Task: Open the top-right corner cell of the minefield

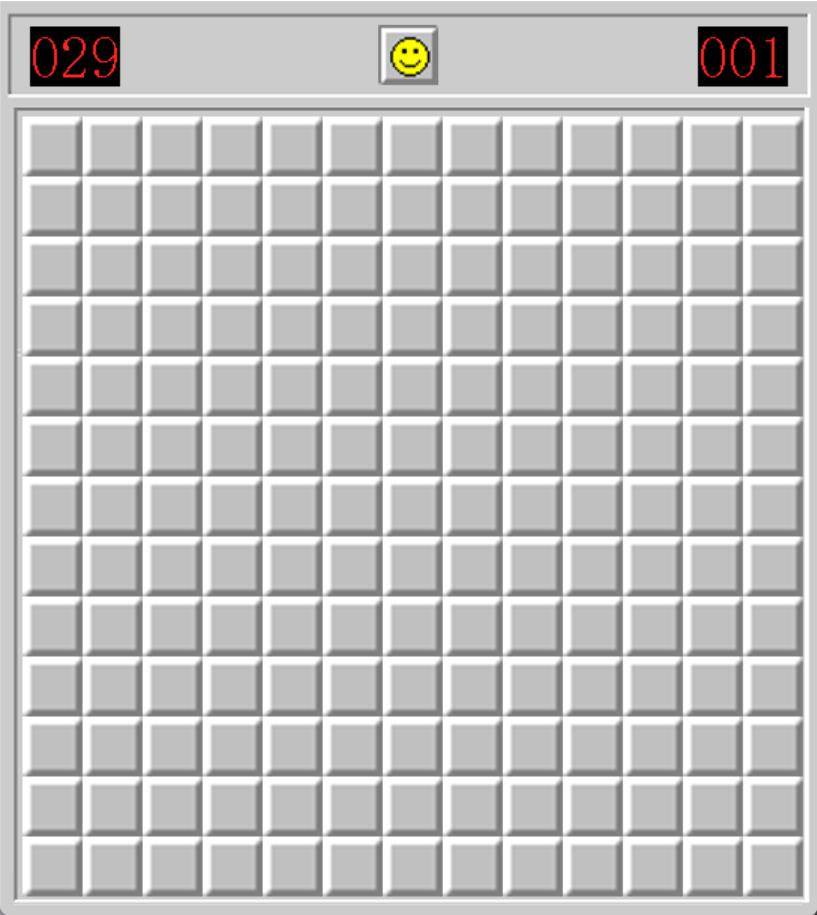Action: tap(772, 146)
